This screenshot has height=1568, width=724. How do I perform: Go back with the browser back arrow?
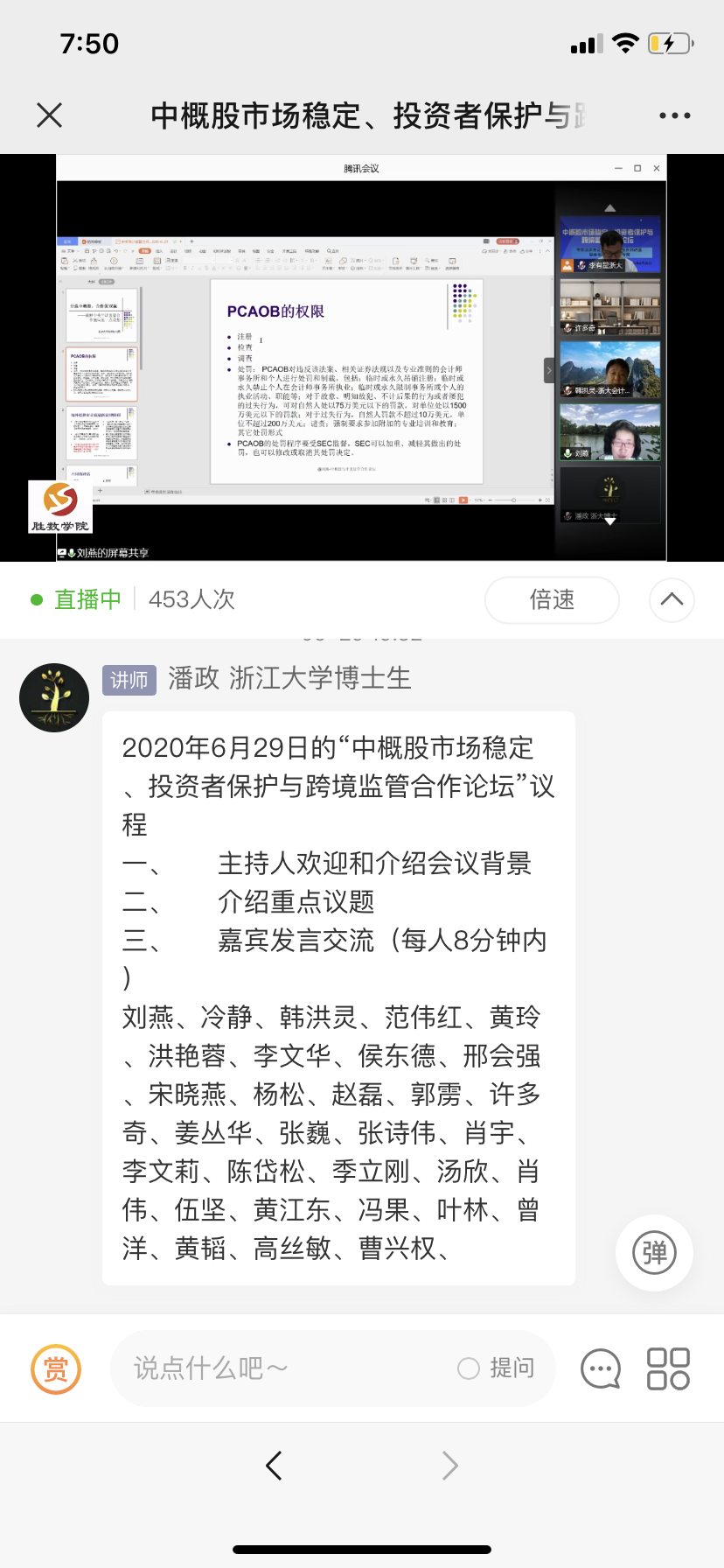274,1465
